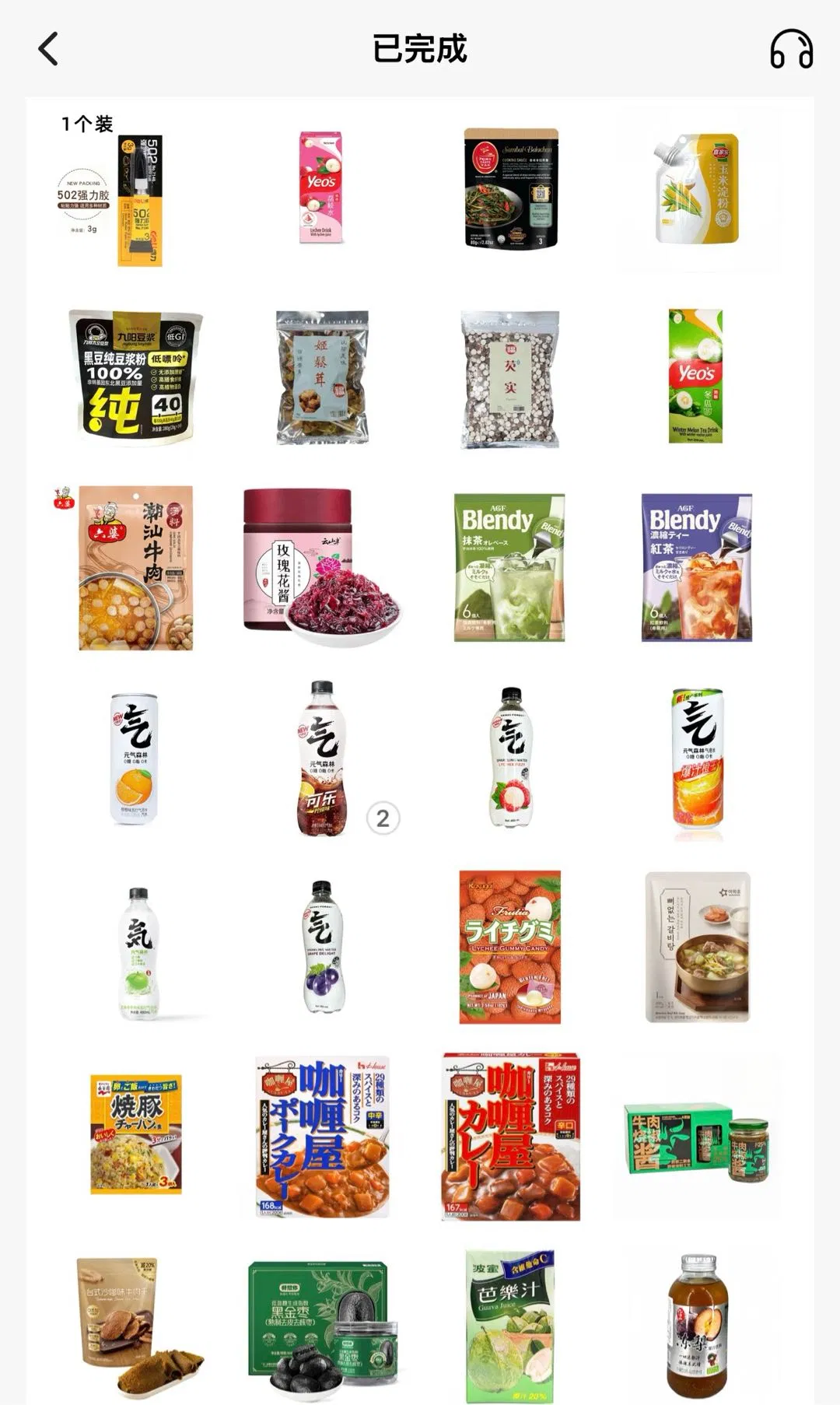
Task: View Yeo's winter melon tea drink
Action: 695,377
